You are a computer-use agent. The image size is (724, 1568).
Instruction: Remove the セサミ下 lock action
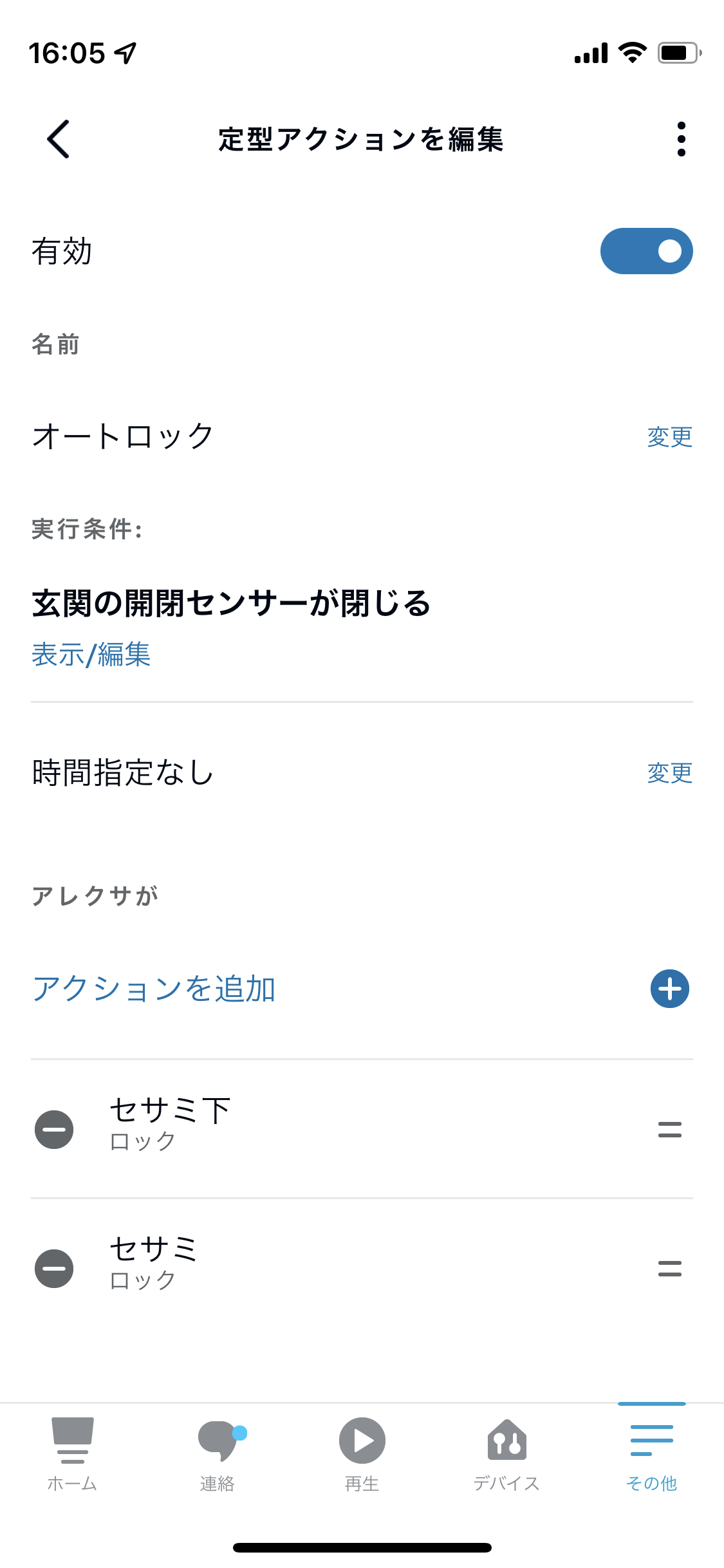click(54, 1129)
